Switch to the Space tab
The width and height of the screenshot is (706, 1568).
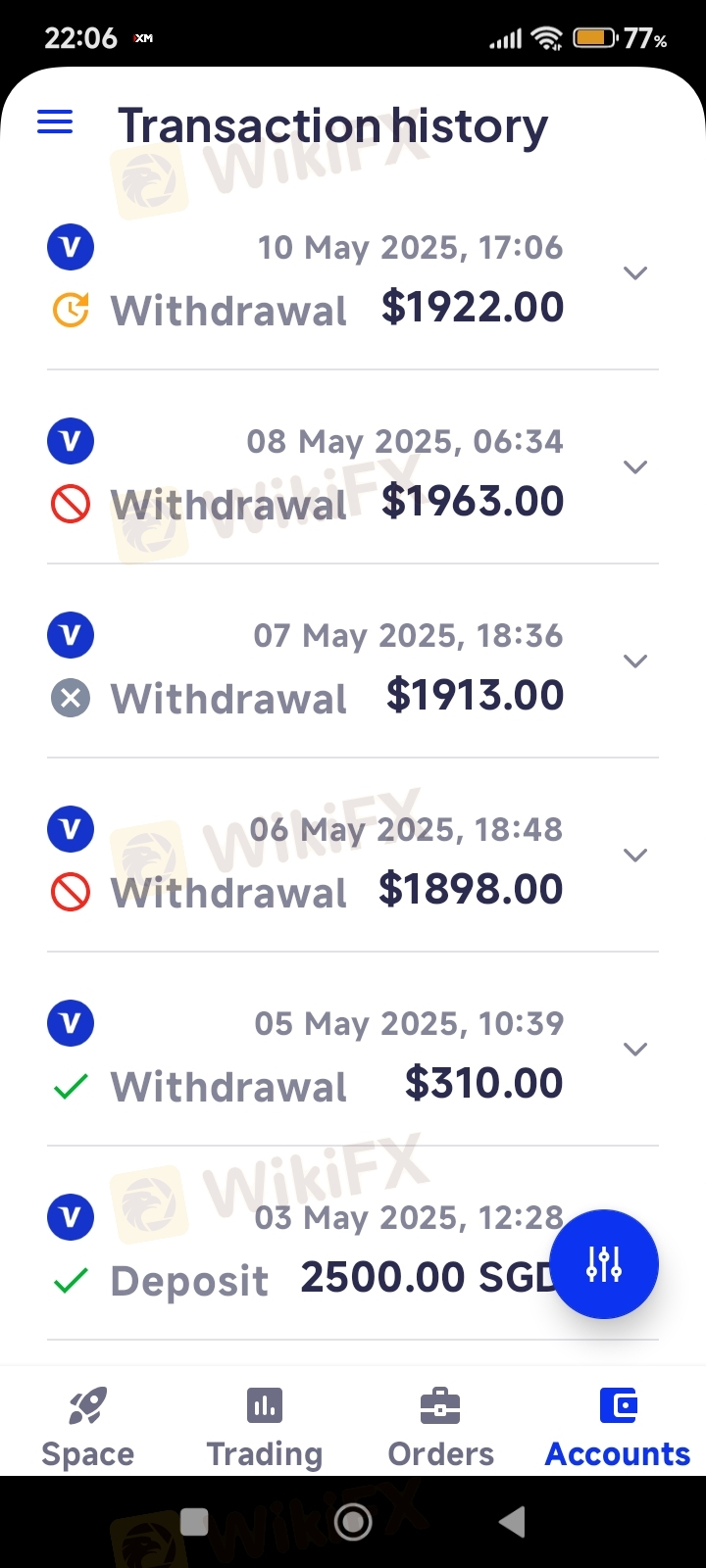click(87, 1426)
